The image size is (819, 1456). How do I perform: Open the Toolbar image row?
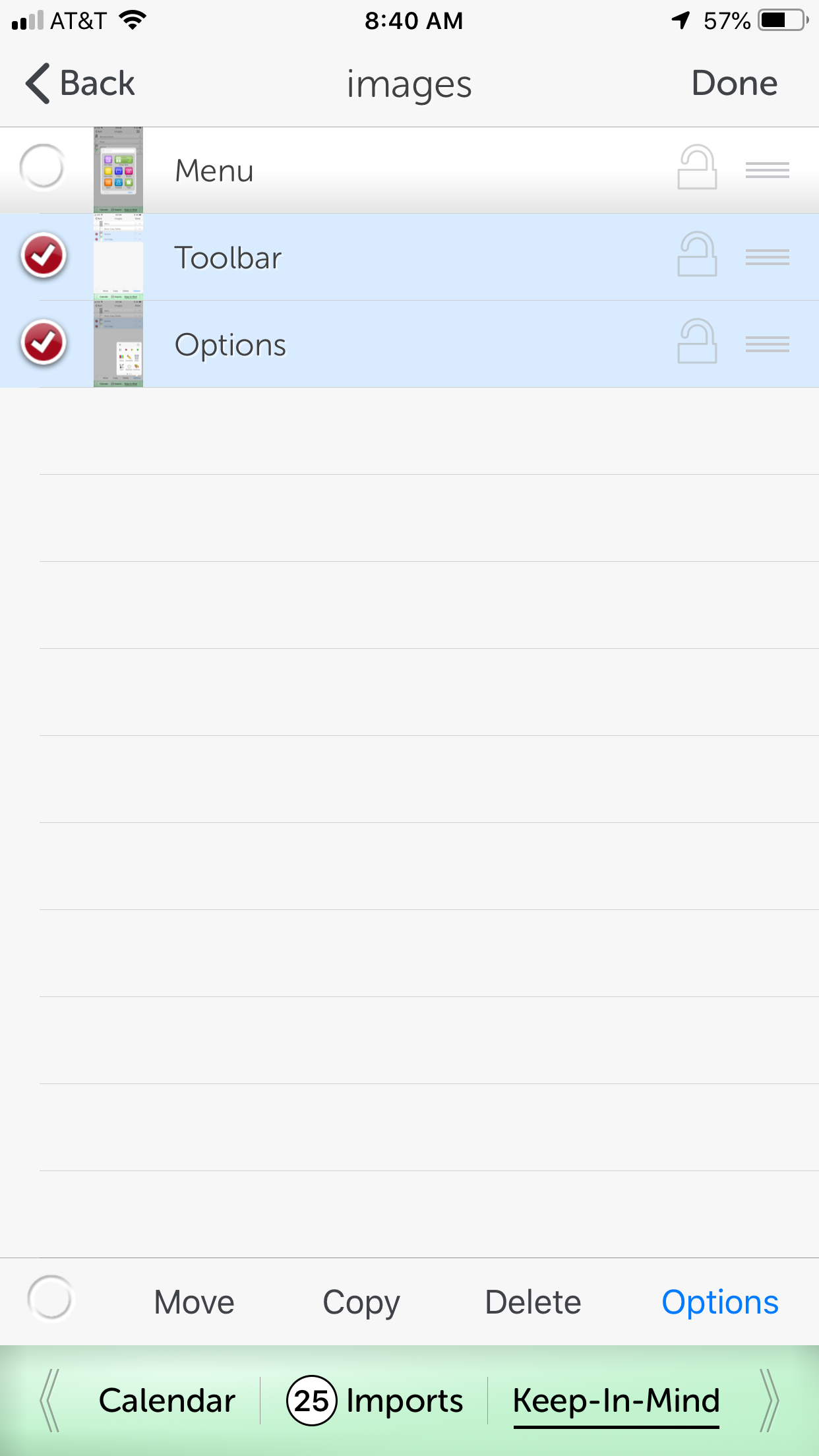pos(409,257)
